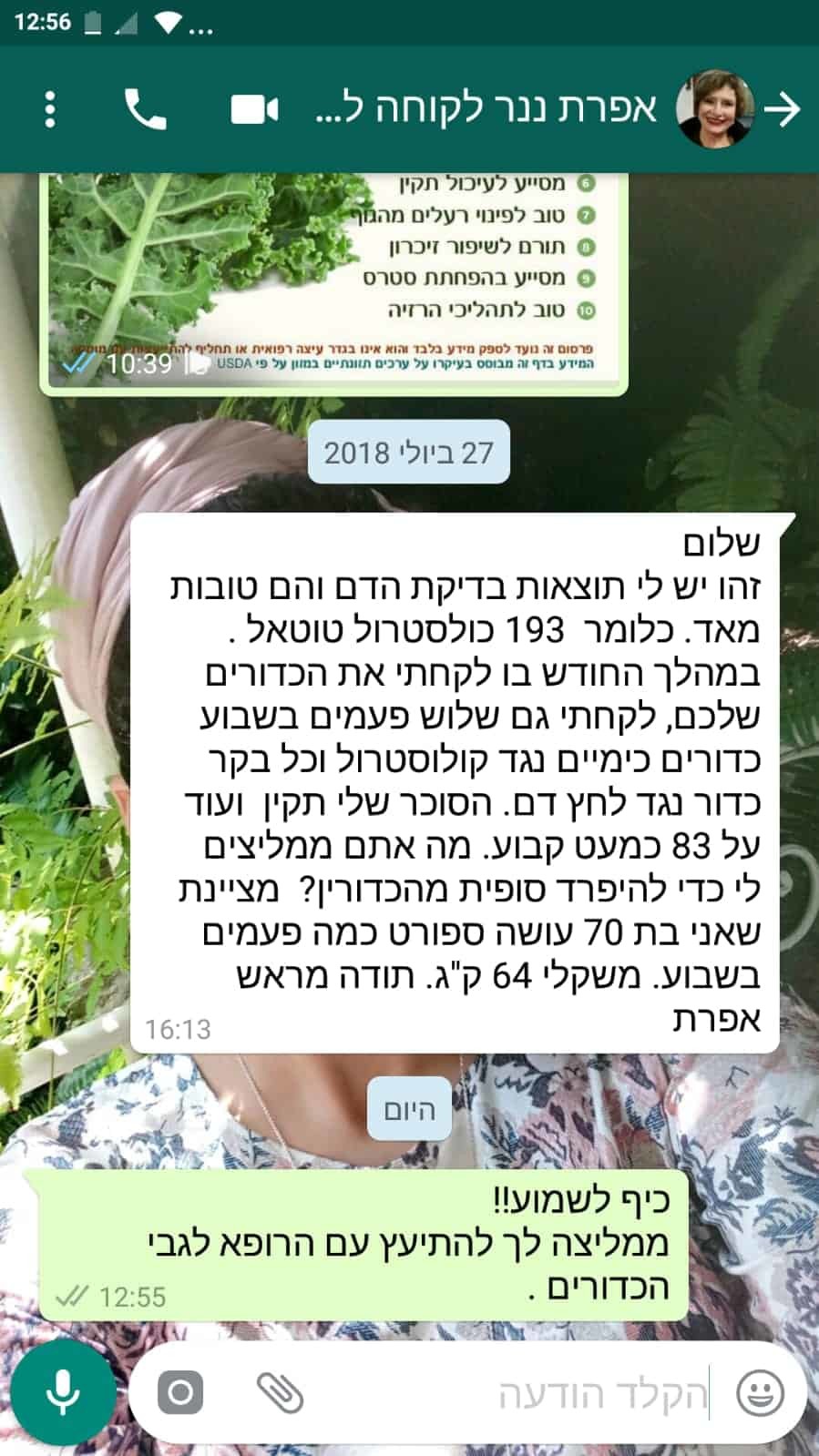This screenshot has width=819, height=1456.
Task: Open the camera from the message bar
Action: click(x=181, y=1392)
